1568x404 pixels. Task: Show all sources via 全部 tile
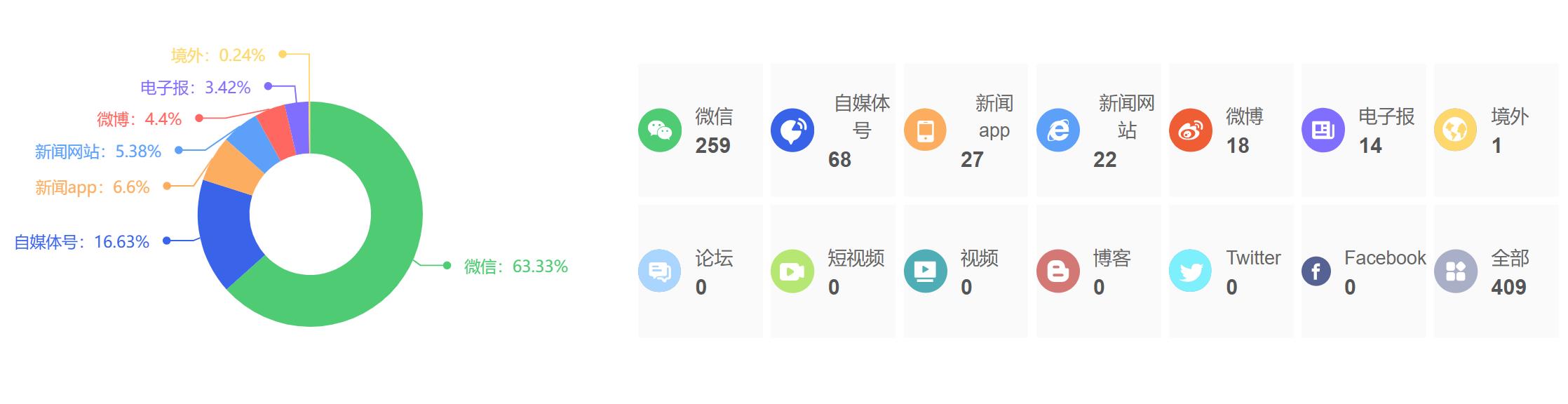[x=1496, y=271]
